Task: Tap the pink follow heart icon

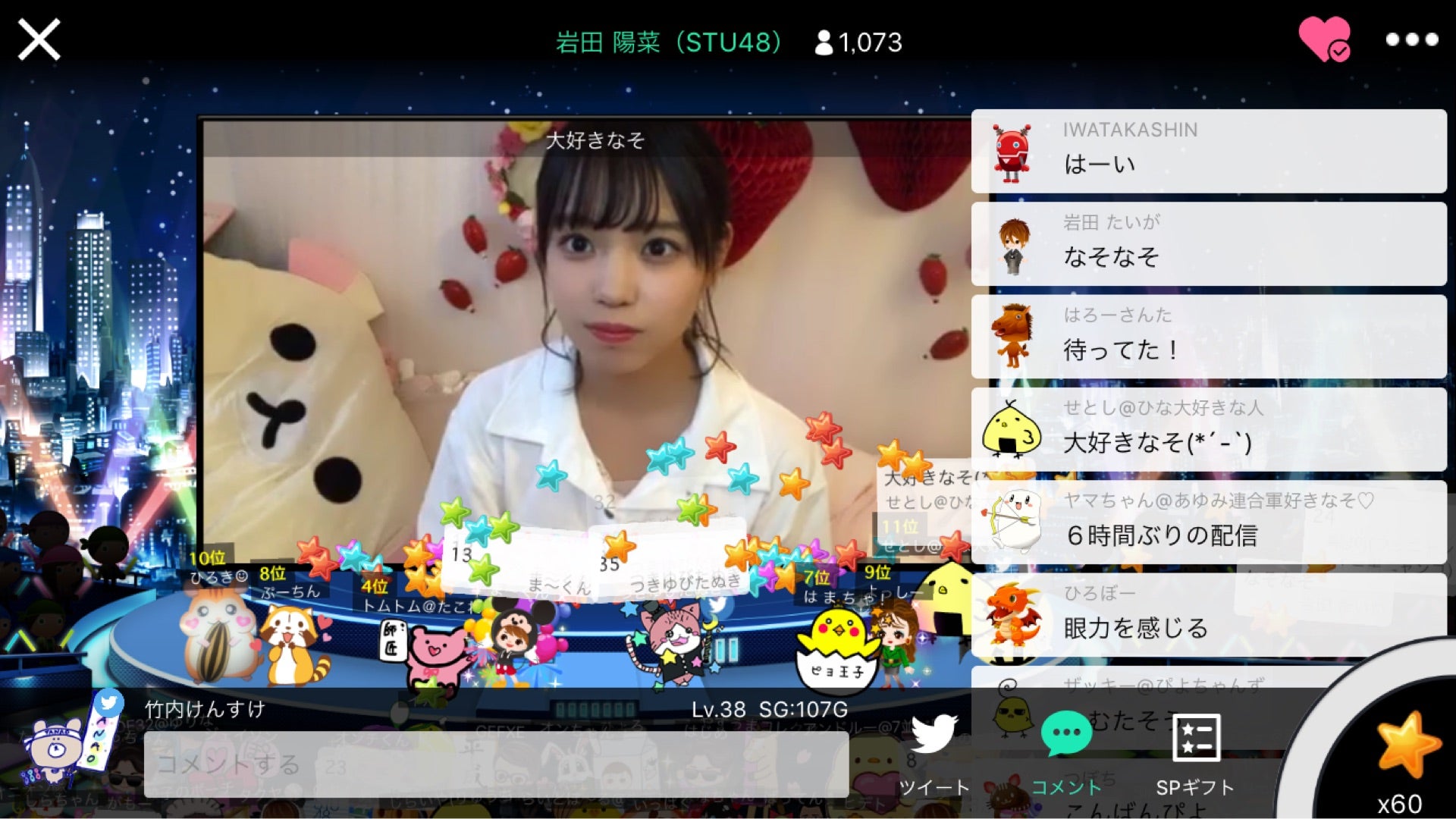Action: point(1323,38)
